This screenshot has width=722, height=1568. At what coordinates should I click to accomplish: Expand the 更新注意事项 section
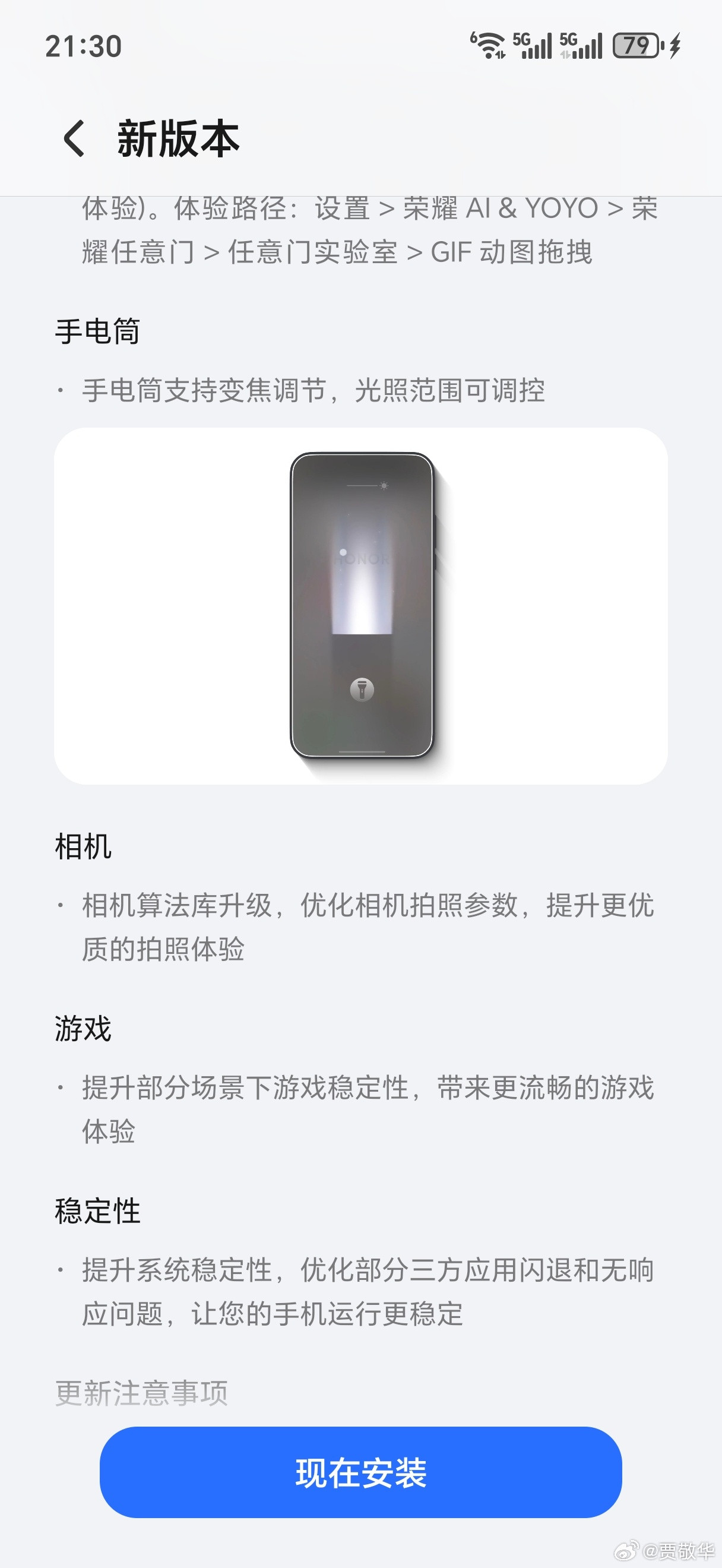pyautogui.click(x=141, y=1393)
